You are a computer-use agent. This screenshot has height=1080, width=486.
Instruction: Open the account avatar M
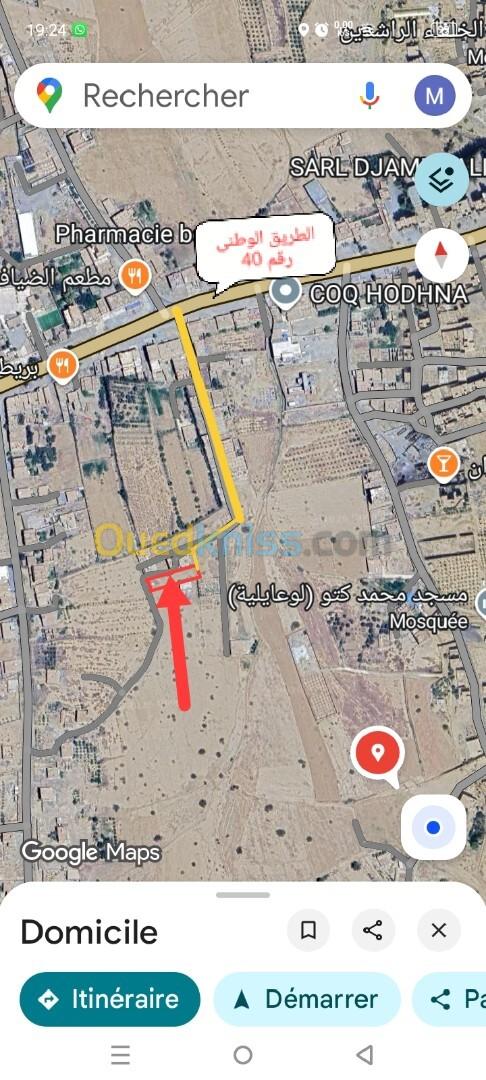pos(434,96)
